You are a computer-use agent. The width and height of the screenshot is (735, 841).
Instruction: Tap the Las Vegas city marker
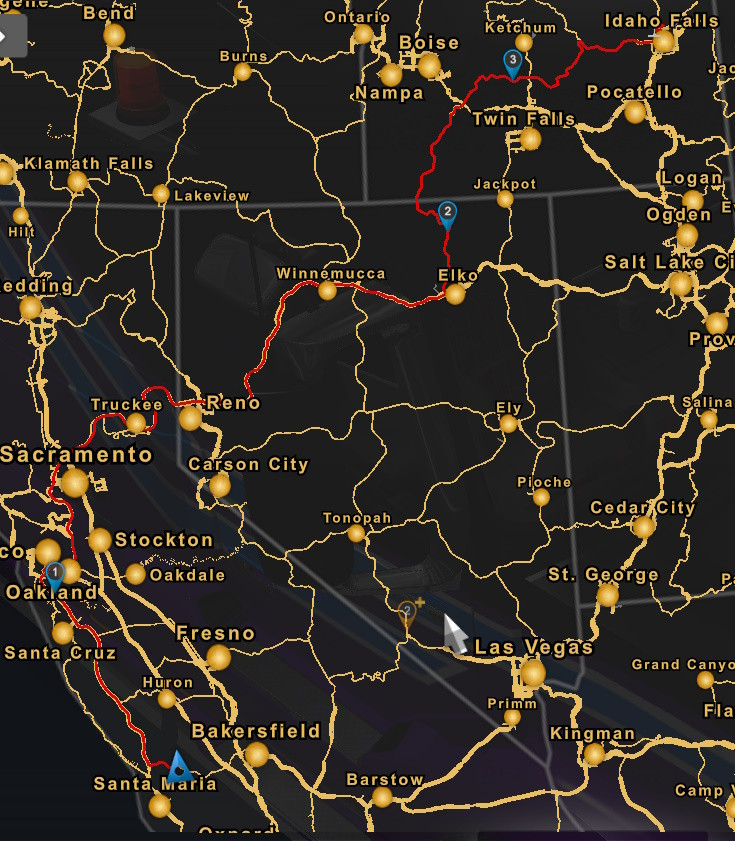point(533,673)
